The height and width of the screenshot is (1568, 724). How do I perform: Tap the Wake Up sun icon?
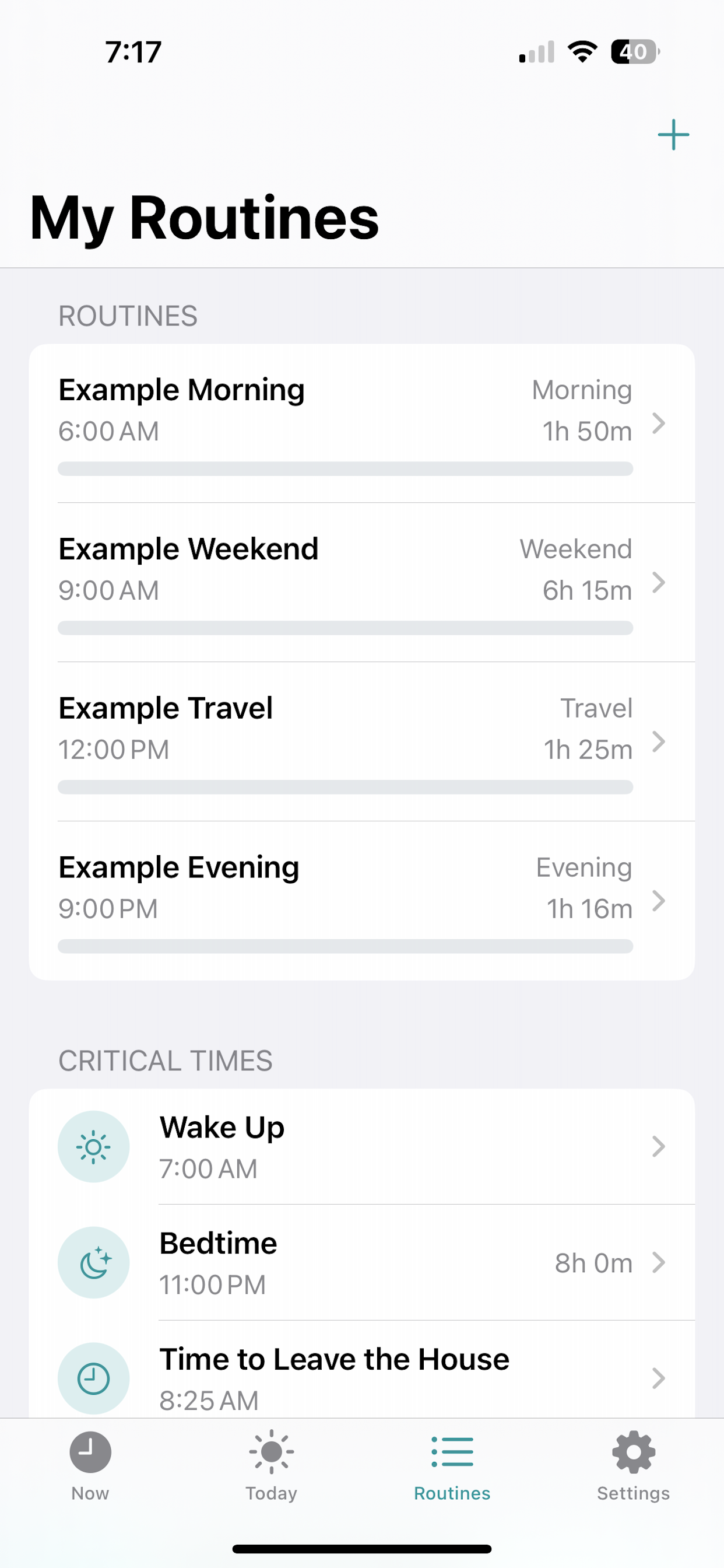(94, 1147)
